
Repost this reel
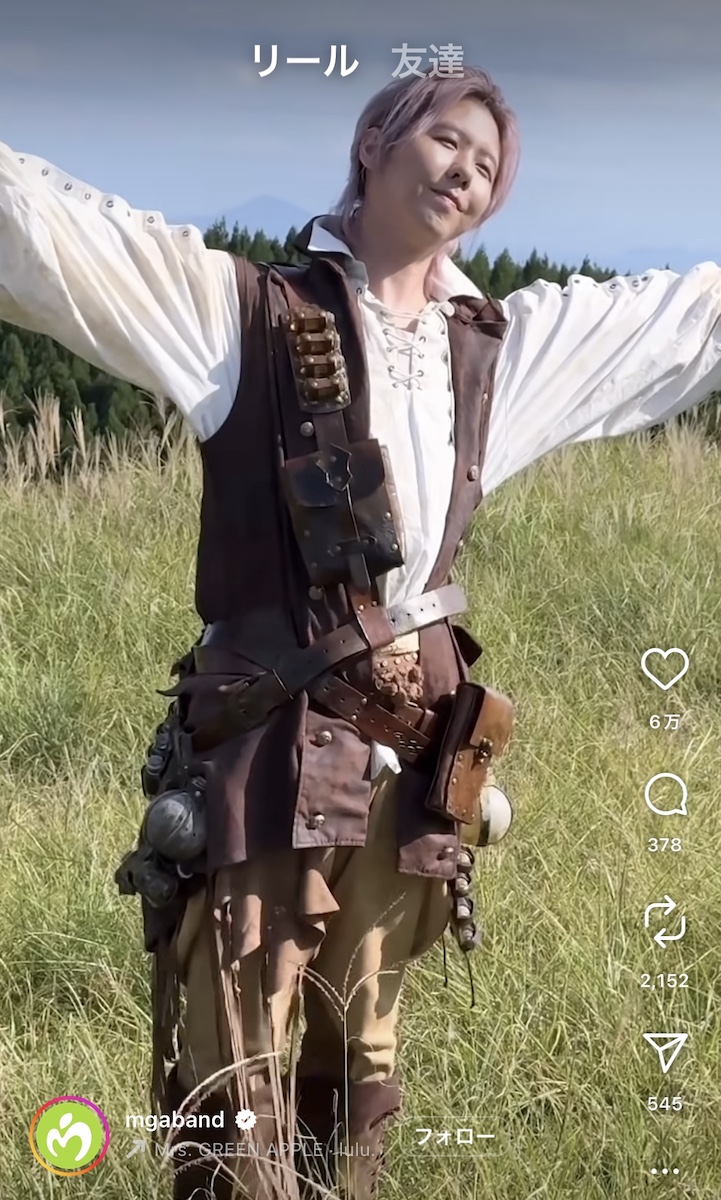coord(665,922)
